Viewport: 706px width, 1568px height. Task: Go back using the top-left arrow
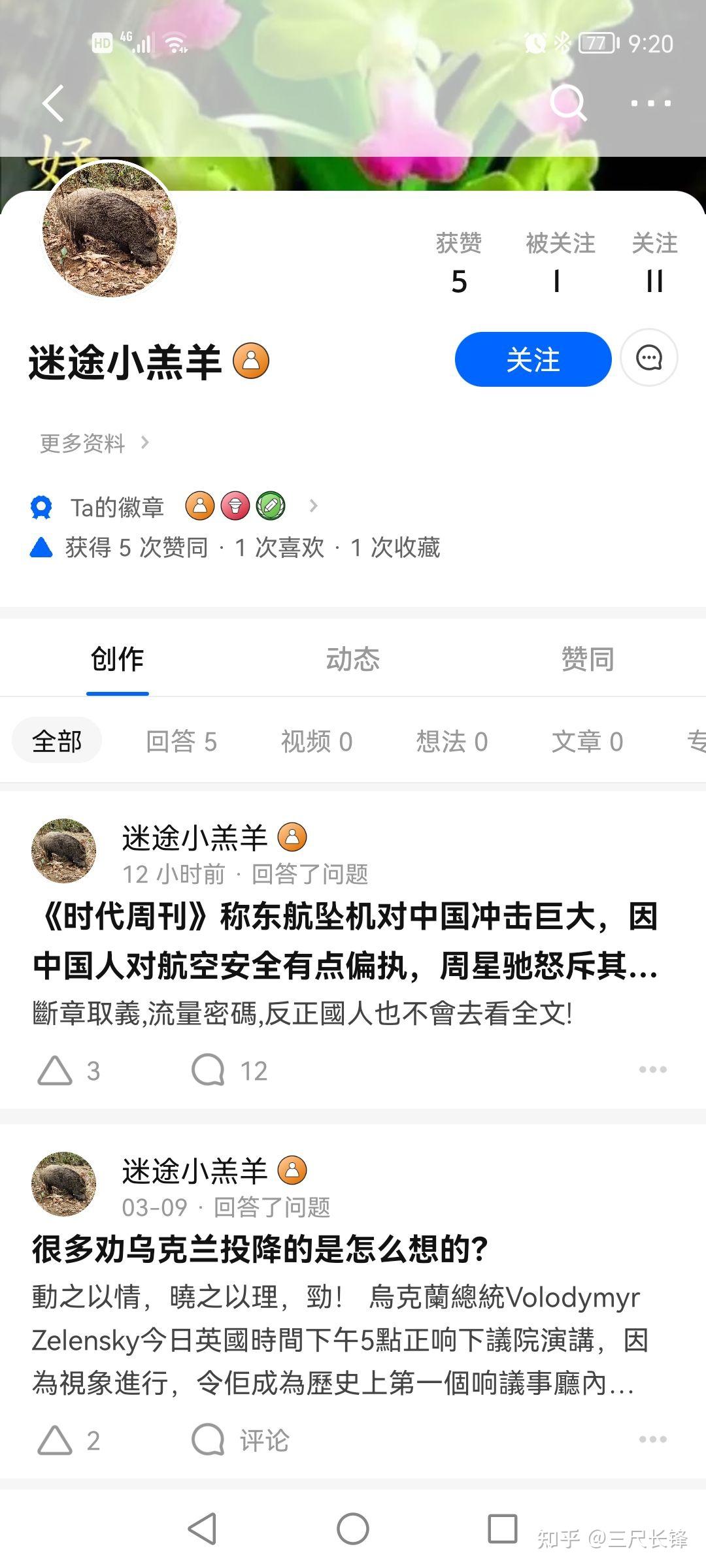(53, 103)
